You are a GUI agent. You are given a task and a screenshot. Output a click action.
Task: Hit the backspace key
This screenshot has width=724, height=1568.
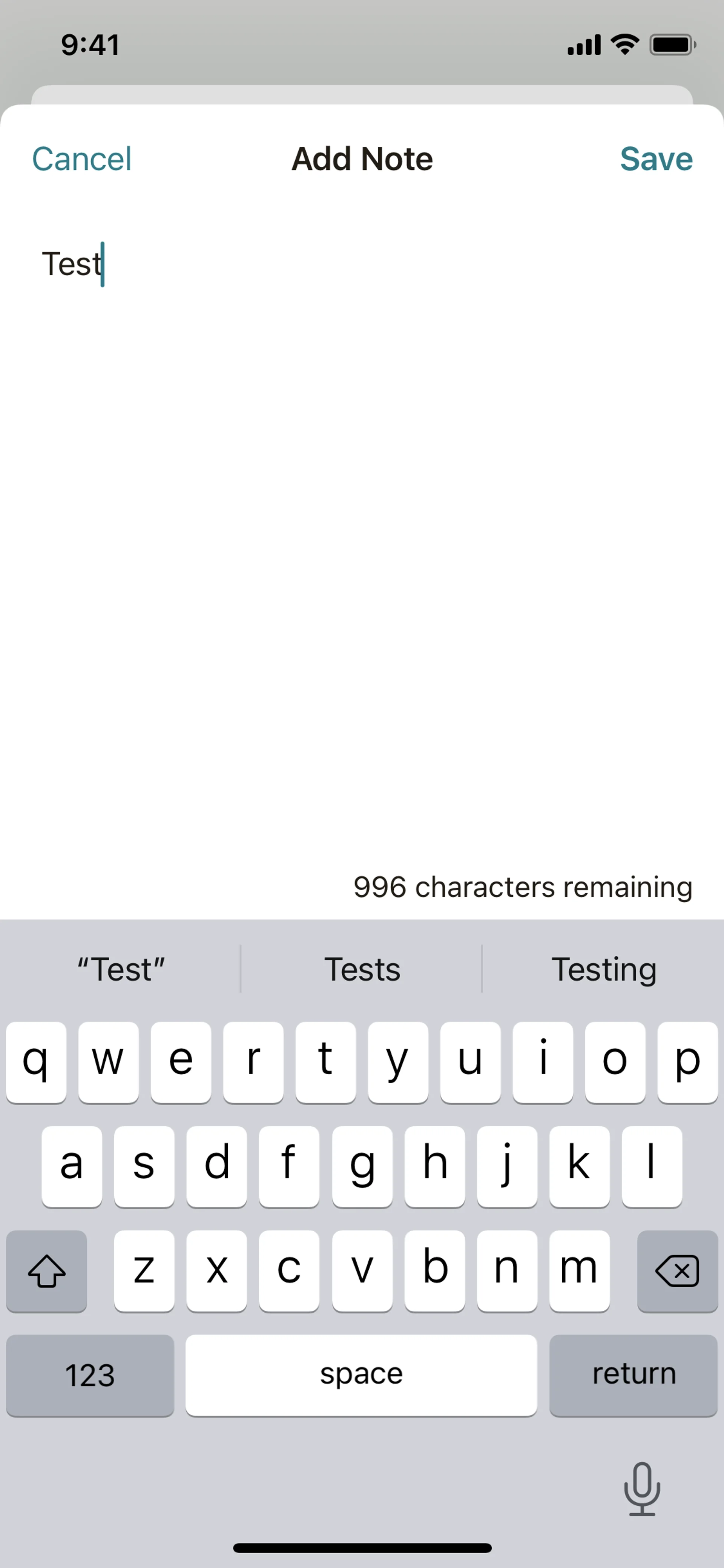(x=677, y=1271)
